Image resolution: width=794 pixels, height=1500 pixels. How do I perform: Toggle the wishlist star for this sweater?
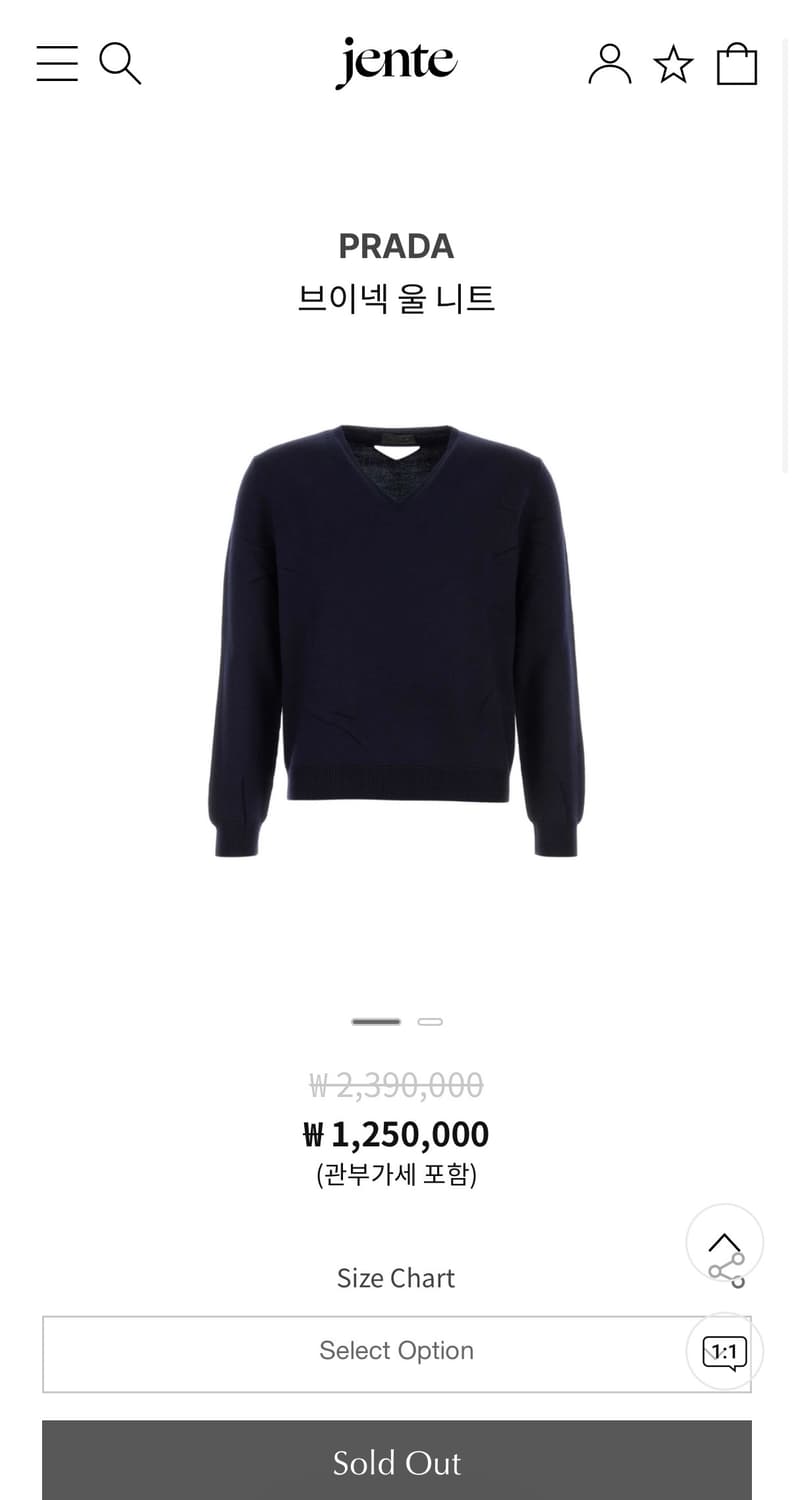673,63
